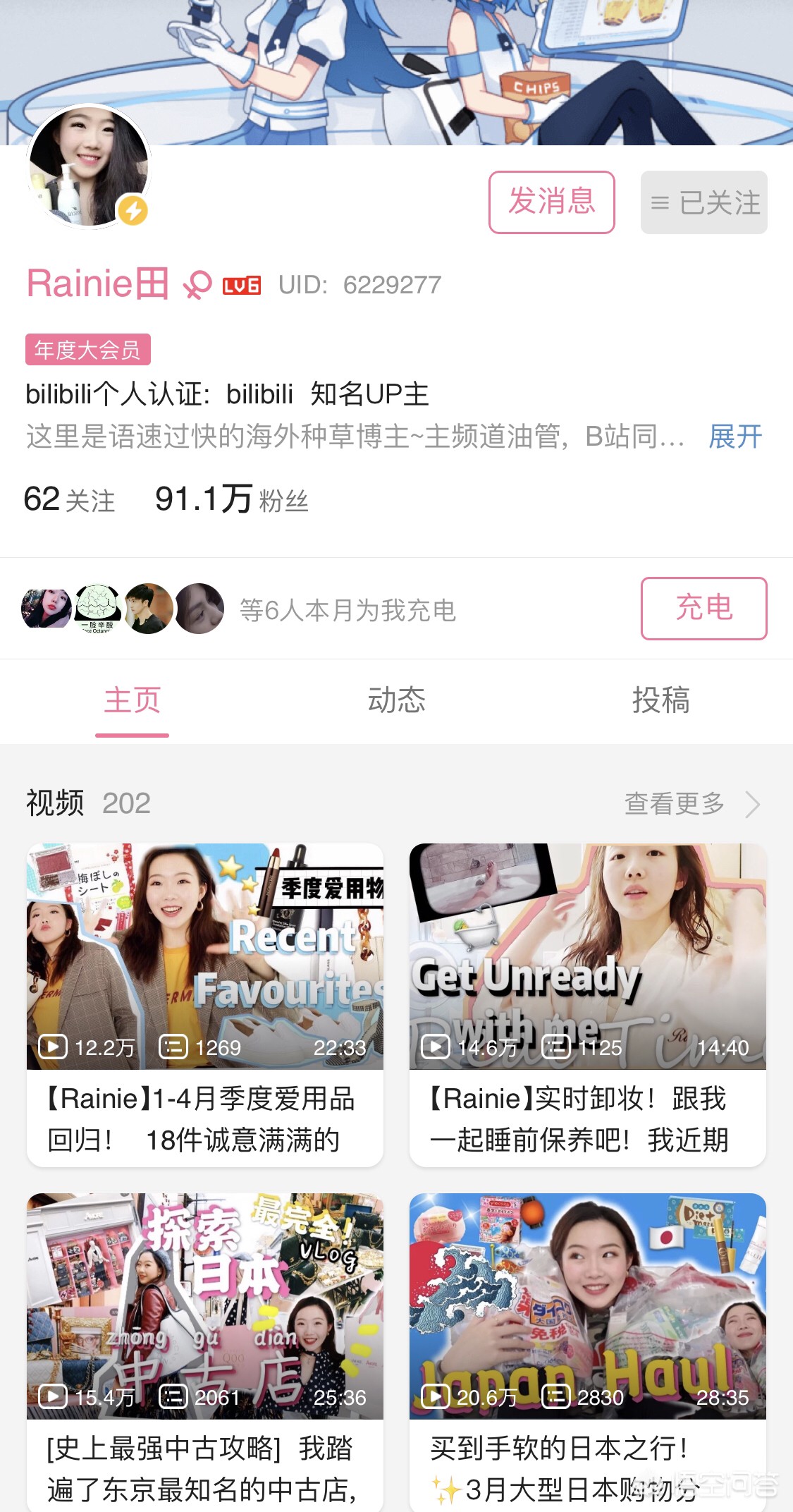Open the 1-4月季度爱用品 video

click(205, 1004)
